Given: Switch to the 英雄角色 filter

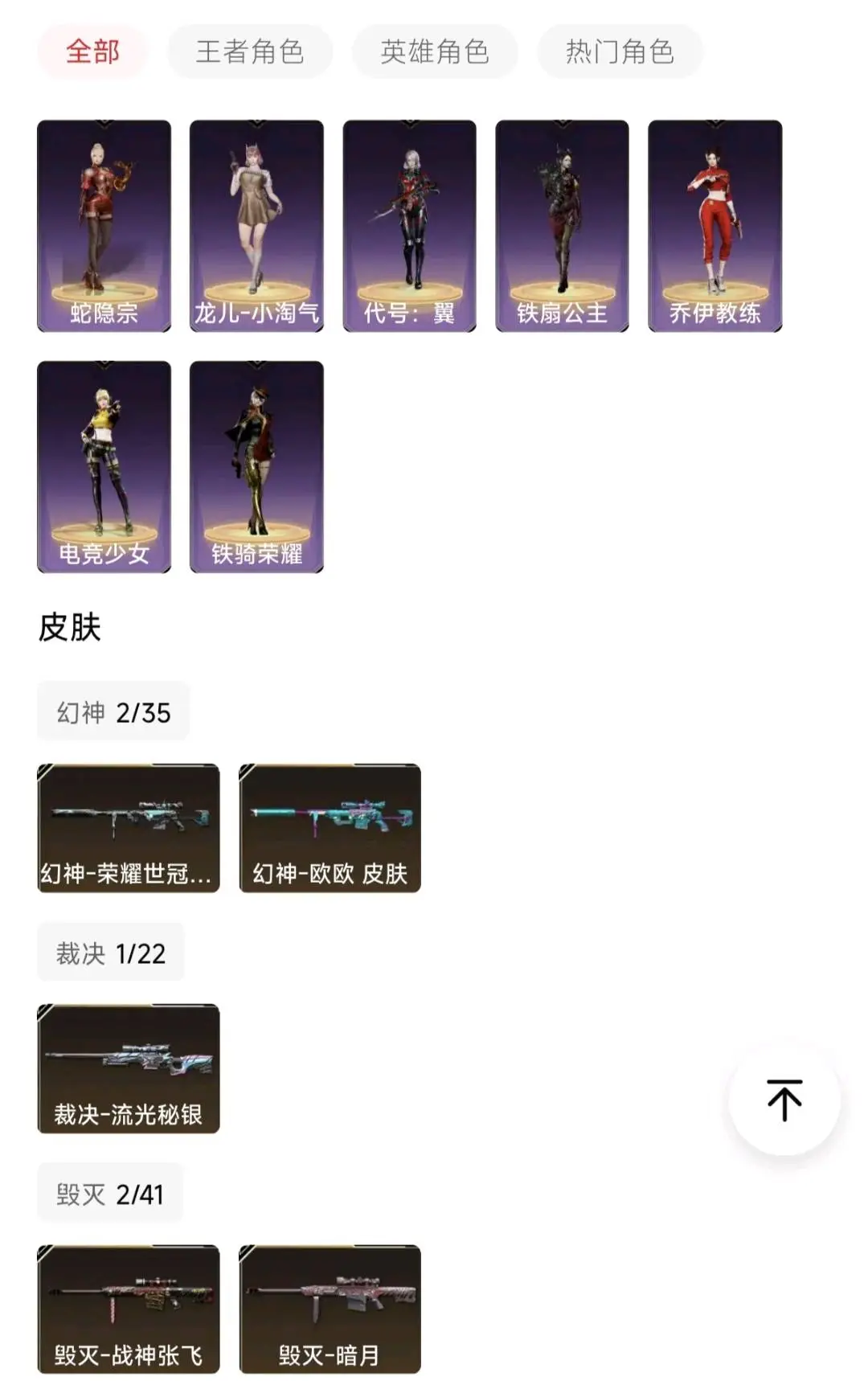Looking at the screenshot, I should click(435, 52).
